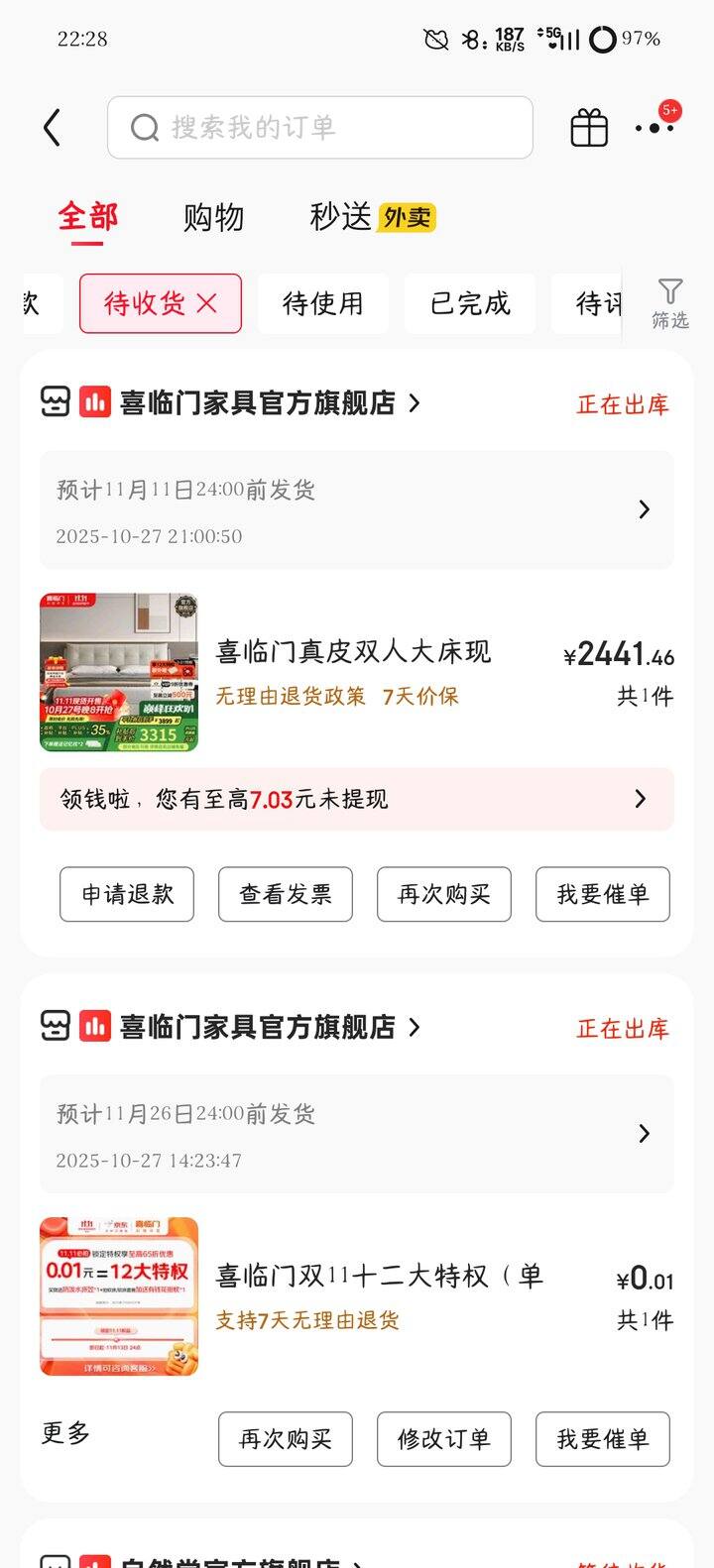Remove the 待收货 filter chip
This screenshot has width=714, height=1568.
pos(207,303)
